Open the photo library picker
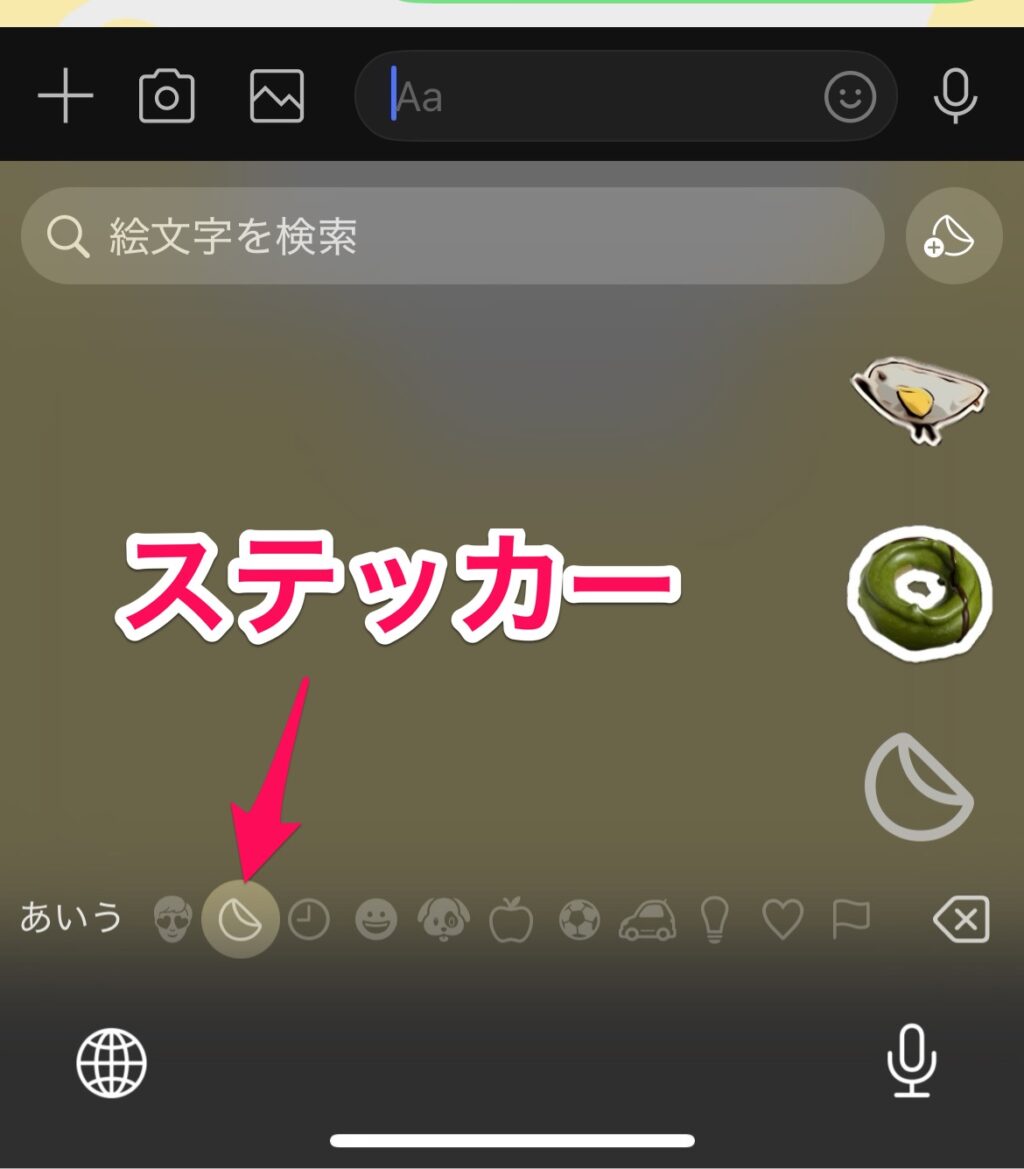 coord(277,97)
